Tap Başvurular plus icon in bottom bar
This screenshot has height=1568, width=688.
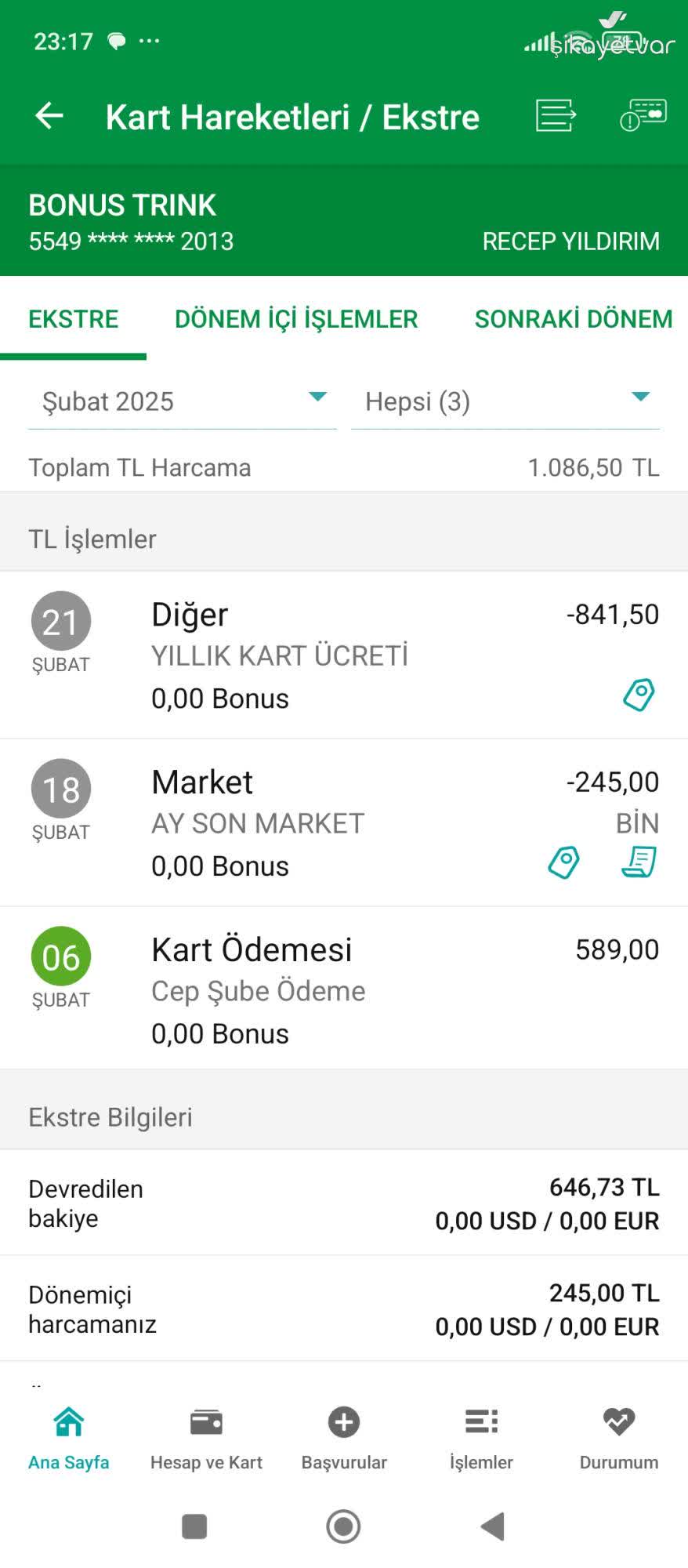coord(343,1421)
